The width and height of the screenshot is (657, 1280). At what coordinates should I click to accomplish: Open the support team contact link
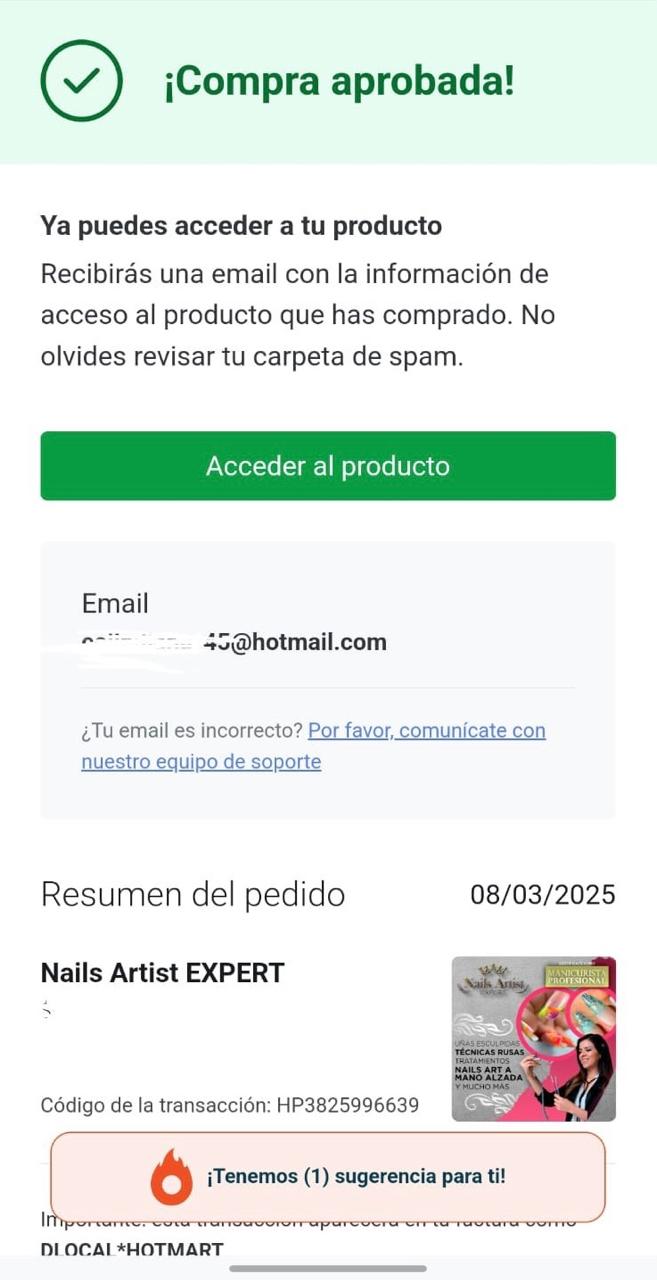pyautogui.click(x=426, y=731)
